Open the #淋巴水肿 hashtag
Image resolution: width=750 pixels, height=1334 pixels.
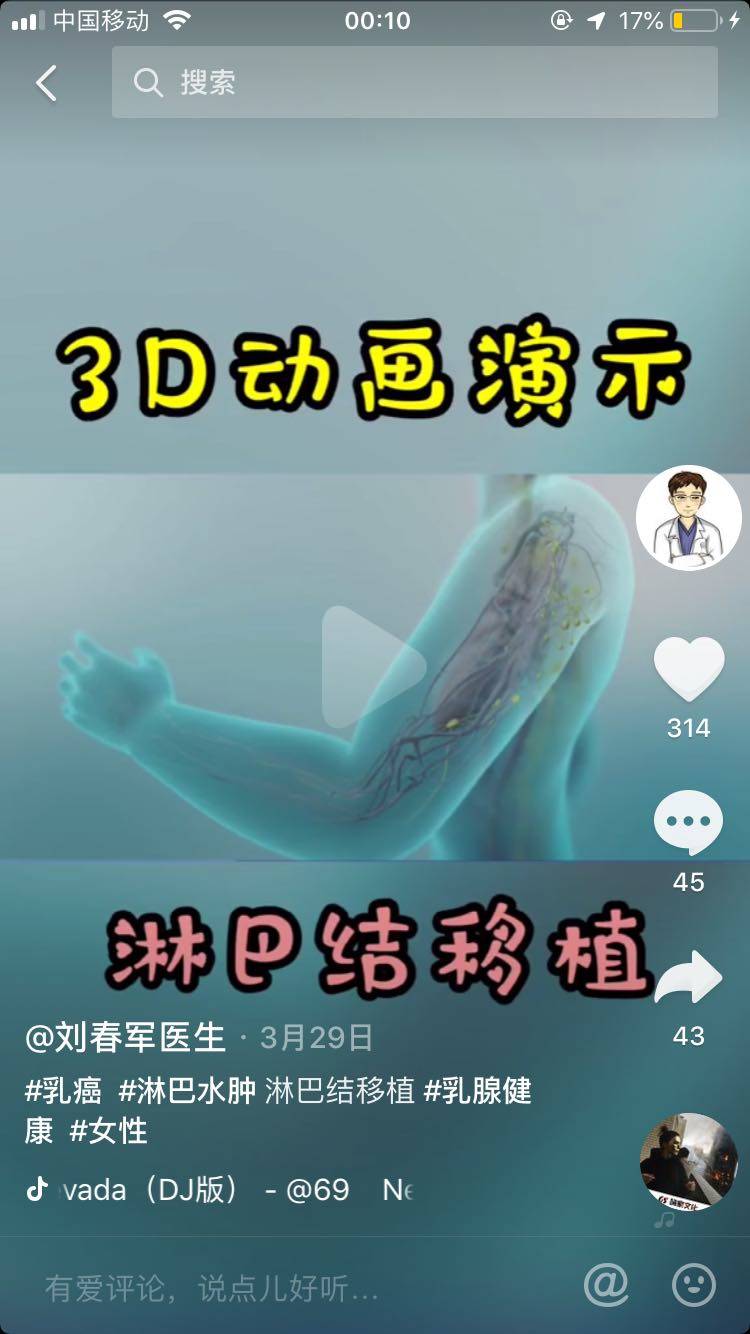tap(188, 1090)
